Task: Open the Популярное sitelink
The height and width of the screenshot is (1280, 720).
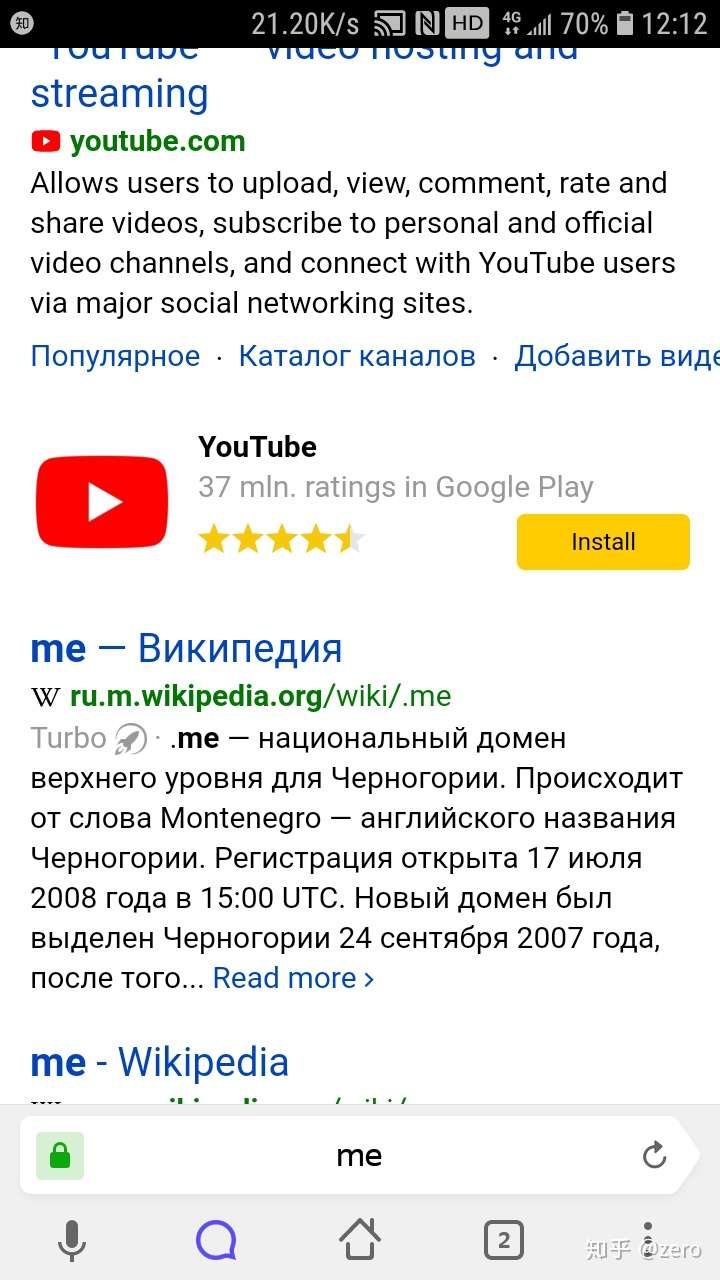Action: coord(115,356)
